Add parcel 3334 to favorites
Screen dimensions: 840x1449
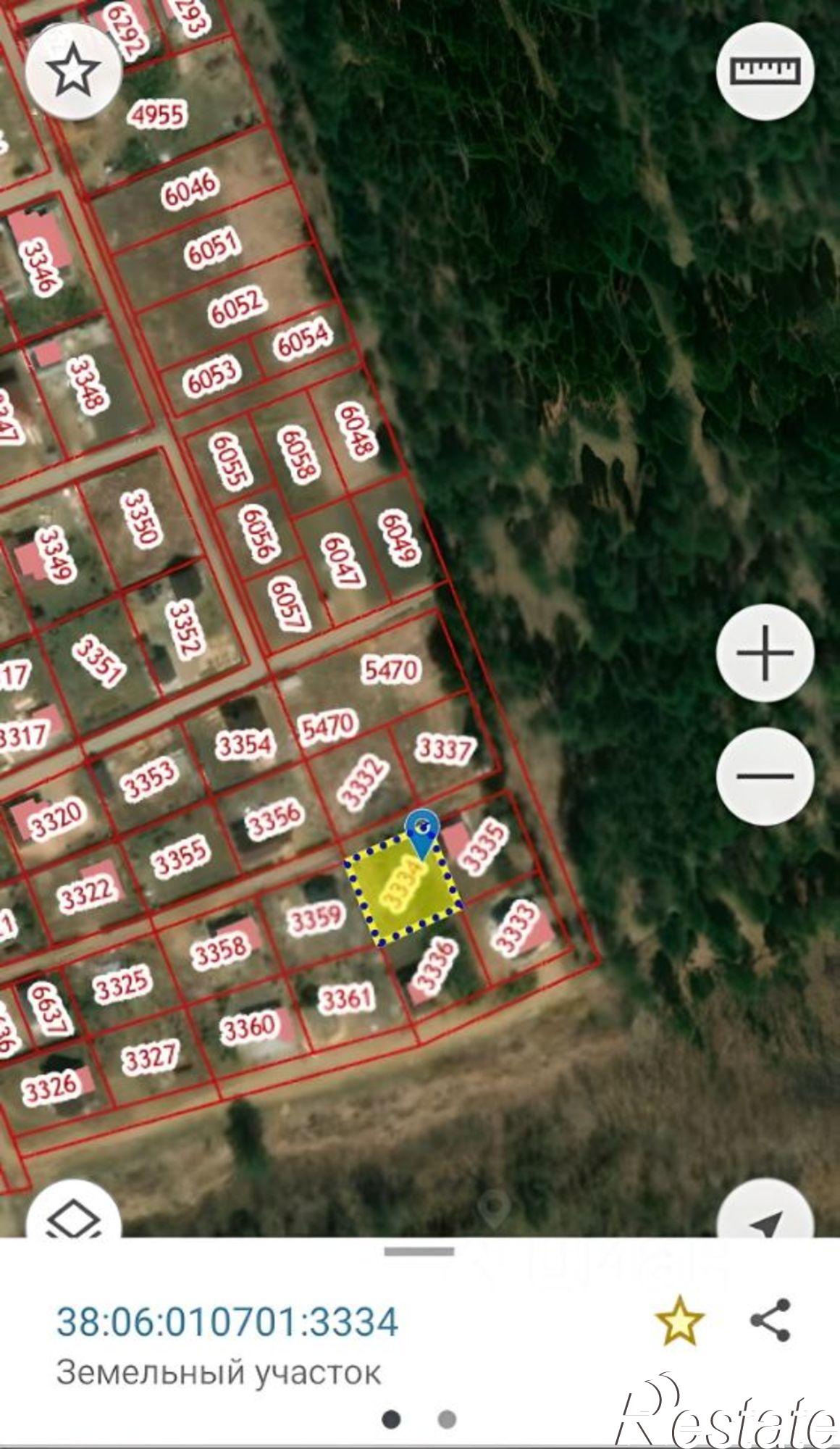(679, 1321)
